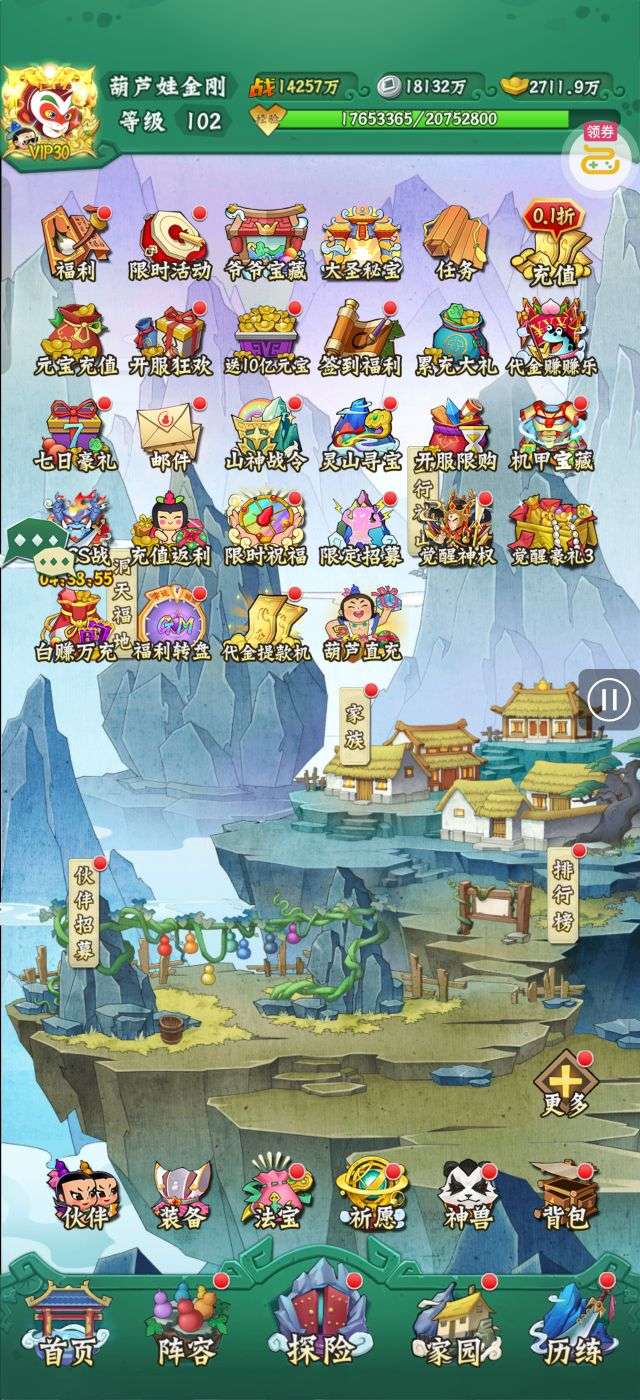
Task: Open 伙伴招募 partner recruitment
Action: 84,910
